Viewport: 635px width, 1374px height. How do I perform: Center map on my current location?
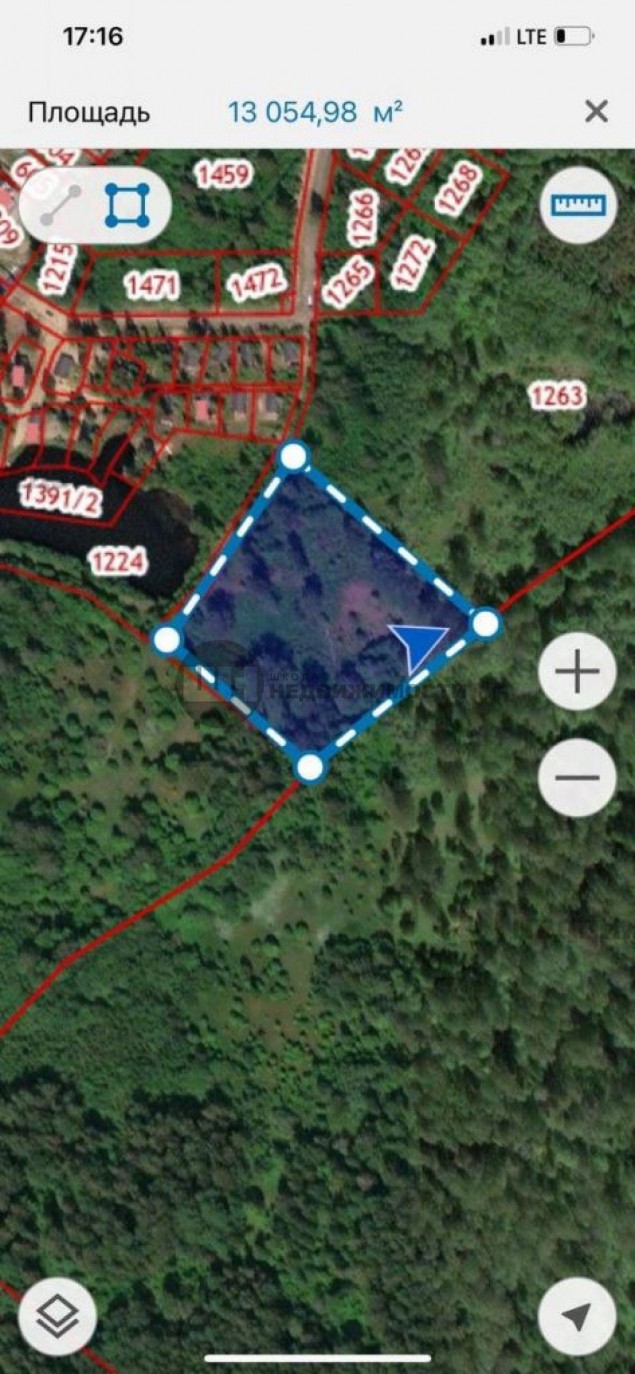(x=577, y=1317)
